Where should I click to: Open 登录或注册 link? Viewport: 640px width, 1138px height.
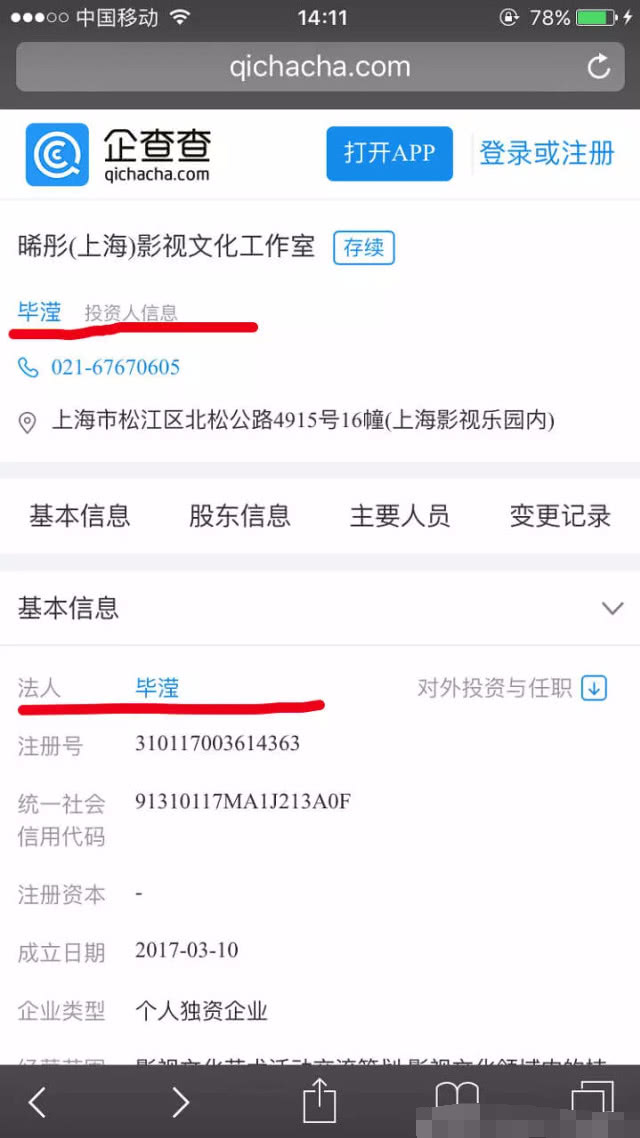click(x=546, y=153)
